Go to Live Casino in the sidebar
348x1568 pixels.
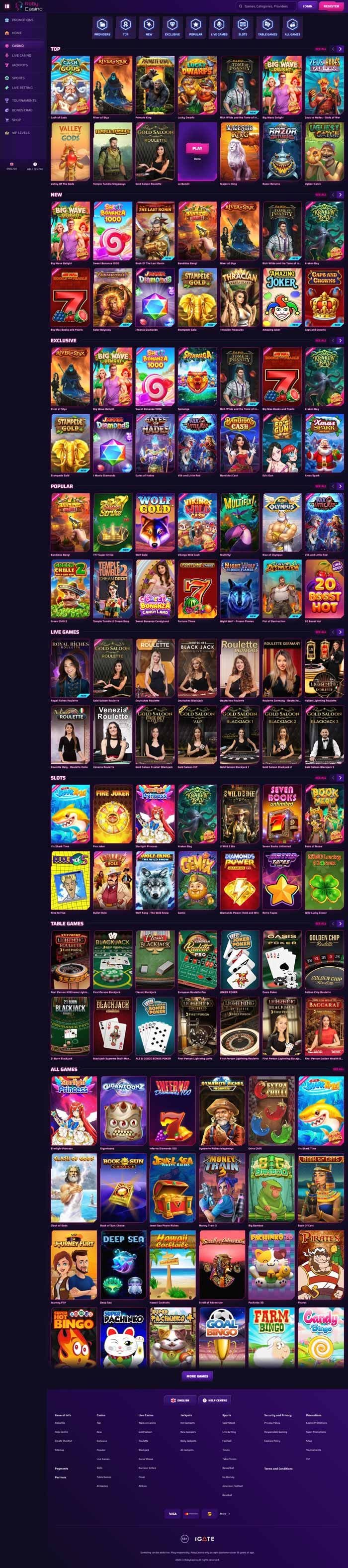(21, 55)
